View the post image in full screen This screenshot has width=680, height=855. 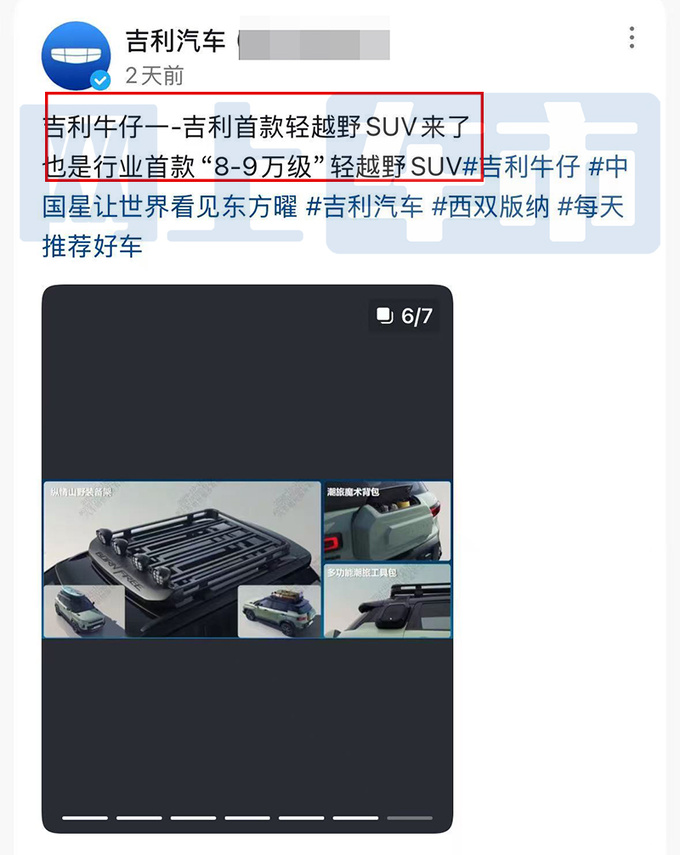pos(247,560)
